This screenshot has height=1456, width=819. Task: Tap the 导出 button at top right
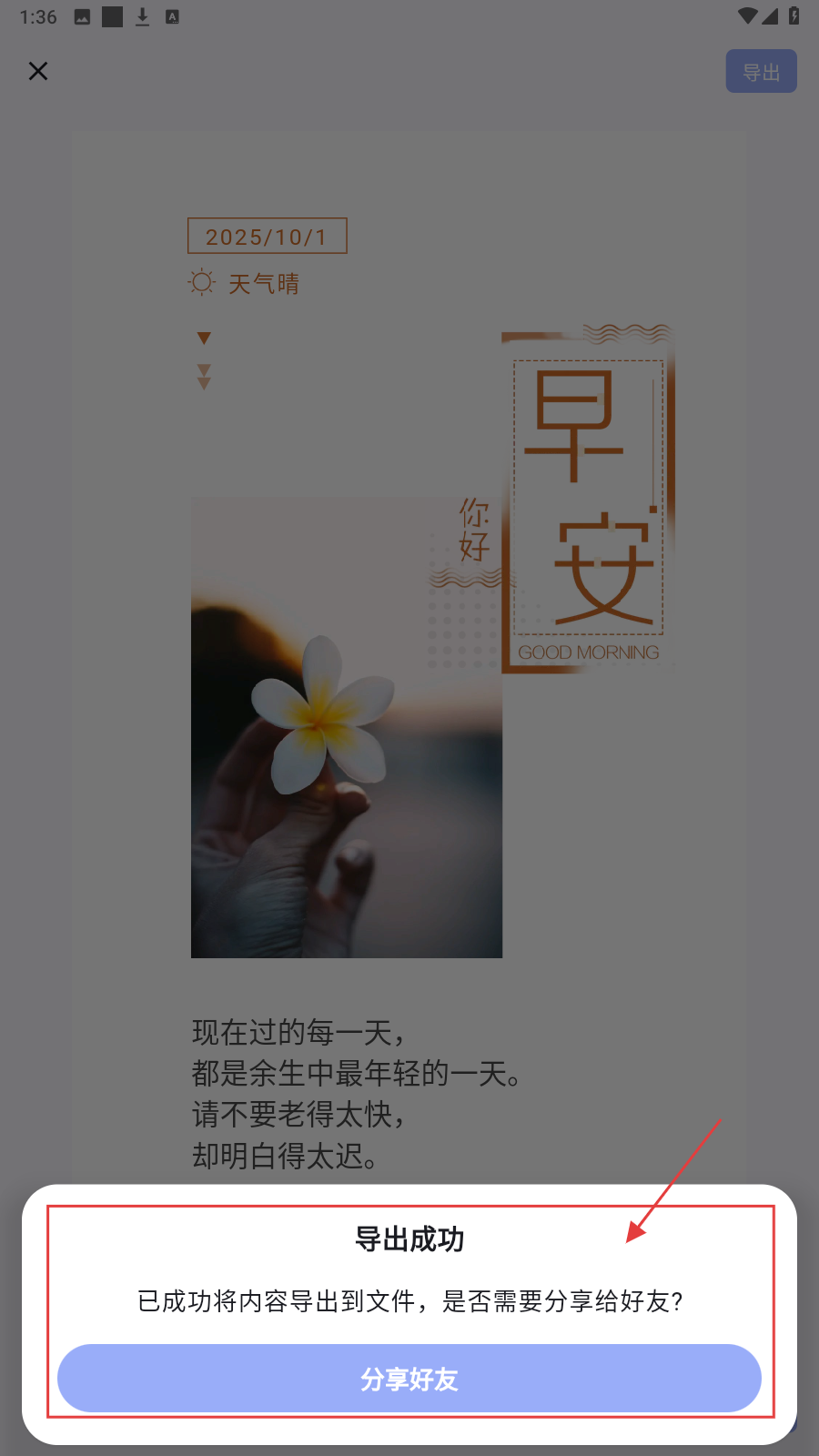(761, 72)
